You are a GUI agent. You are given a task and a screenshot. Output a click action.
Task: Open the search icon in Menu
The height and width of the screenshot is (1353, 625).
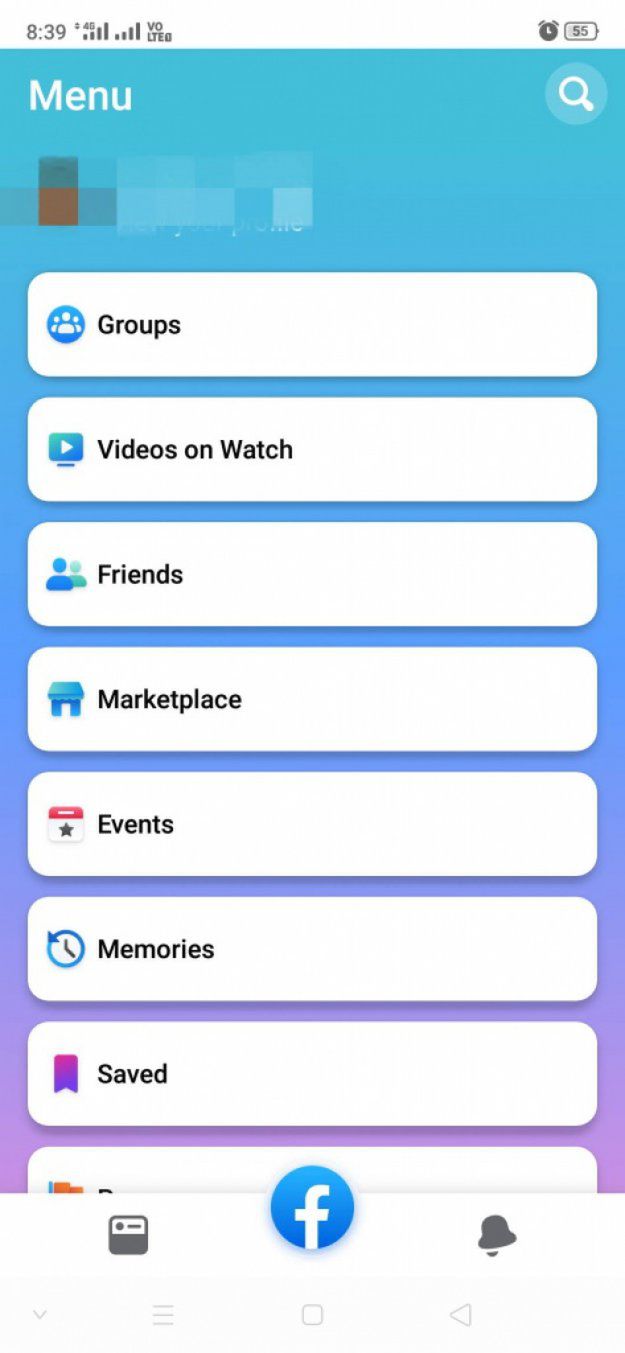coord(575,94)
